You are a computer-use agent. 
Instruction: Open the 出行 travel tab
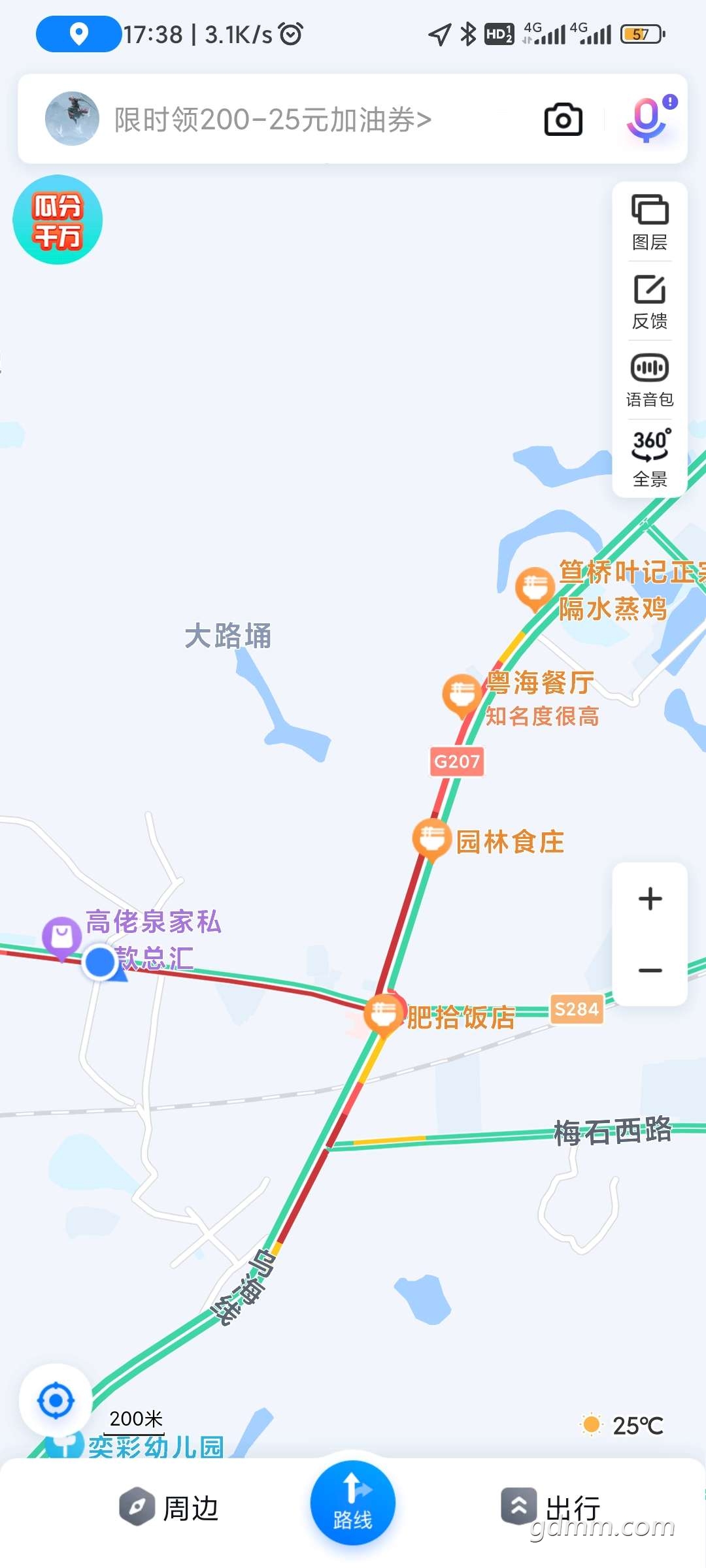coord(550,1507)
